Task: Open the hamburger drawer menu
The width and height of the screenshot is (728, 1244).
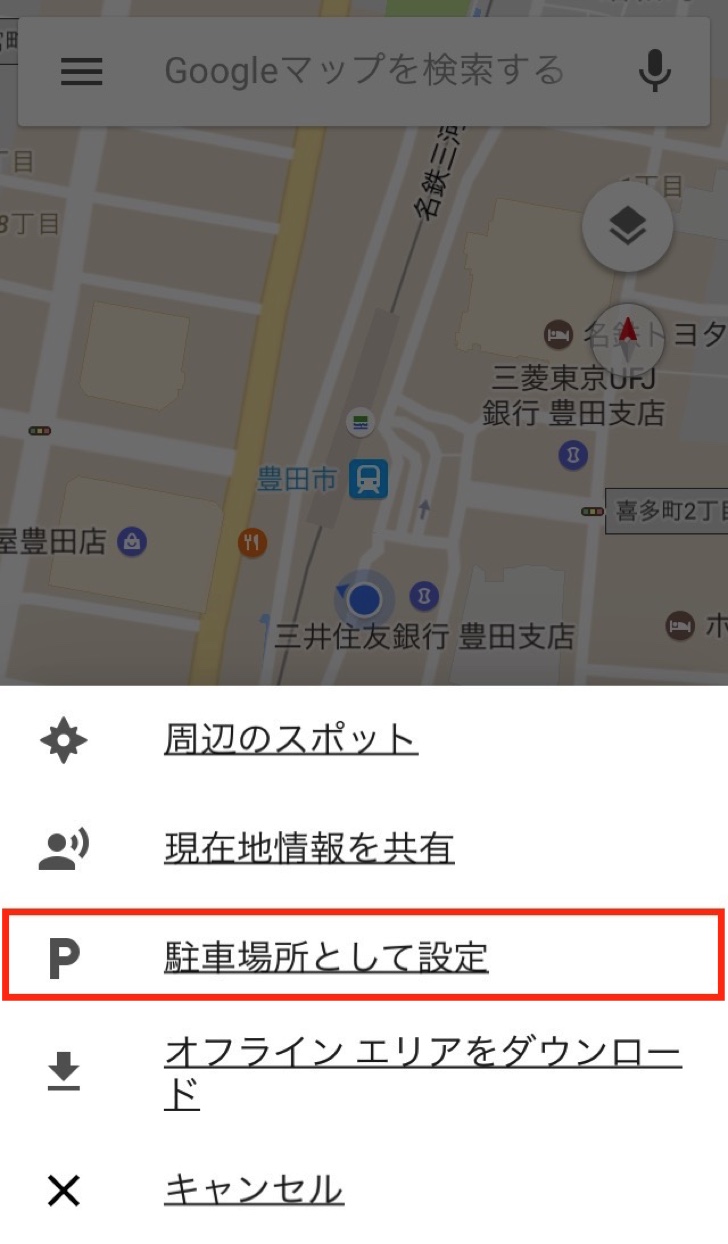Action: tap(82, 71)
